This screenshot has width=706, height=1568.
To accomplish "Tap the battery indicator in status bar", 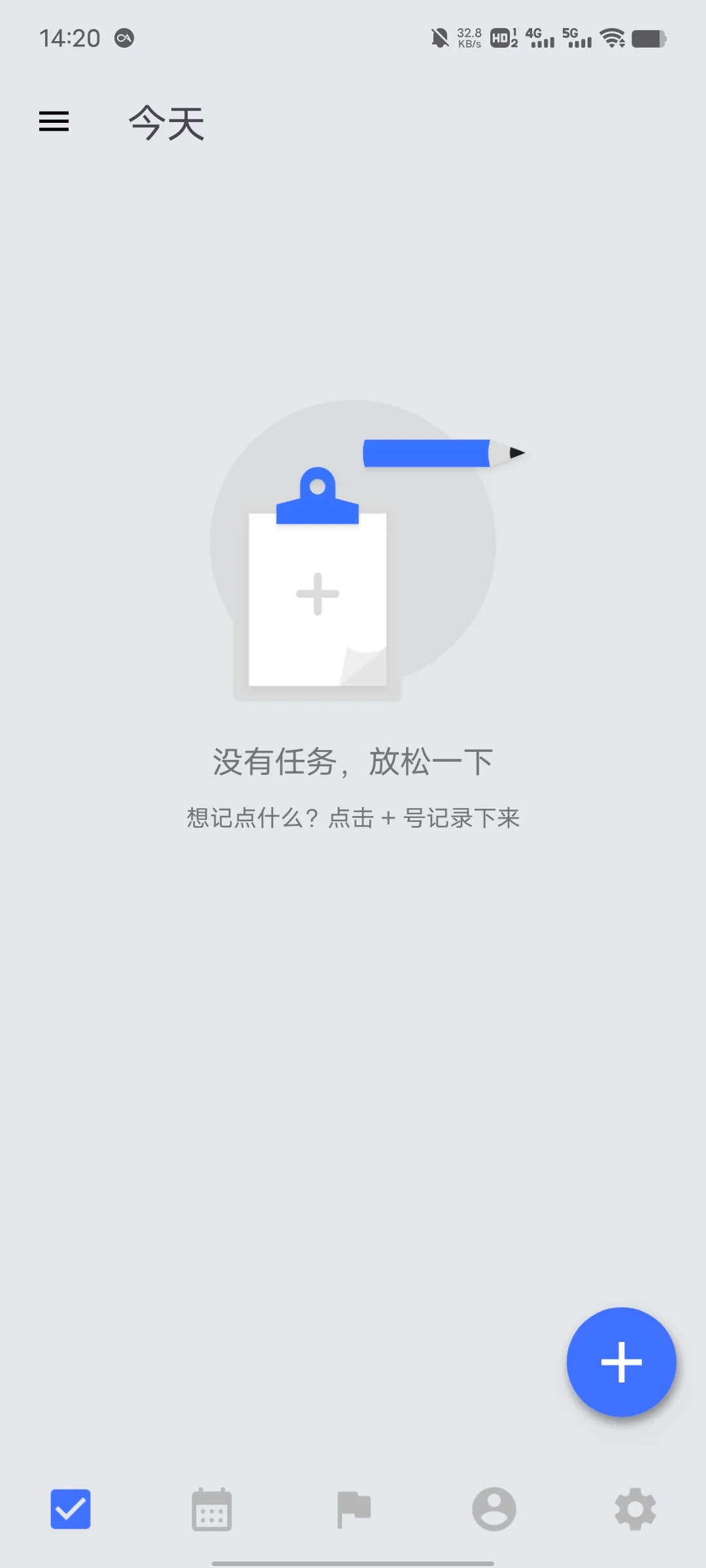I will point(648,39).
